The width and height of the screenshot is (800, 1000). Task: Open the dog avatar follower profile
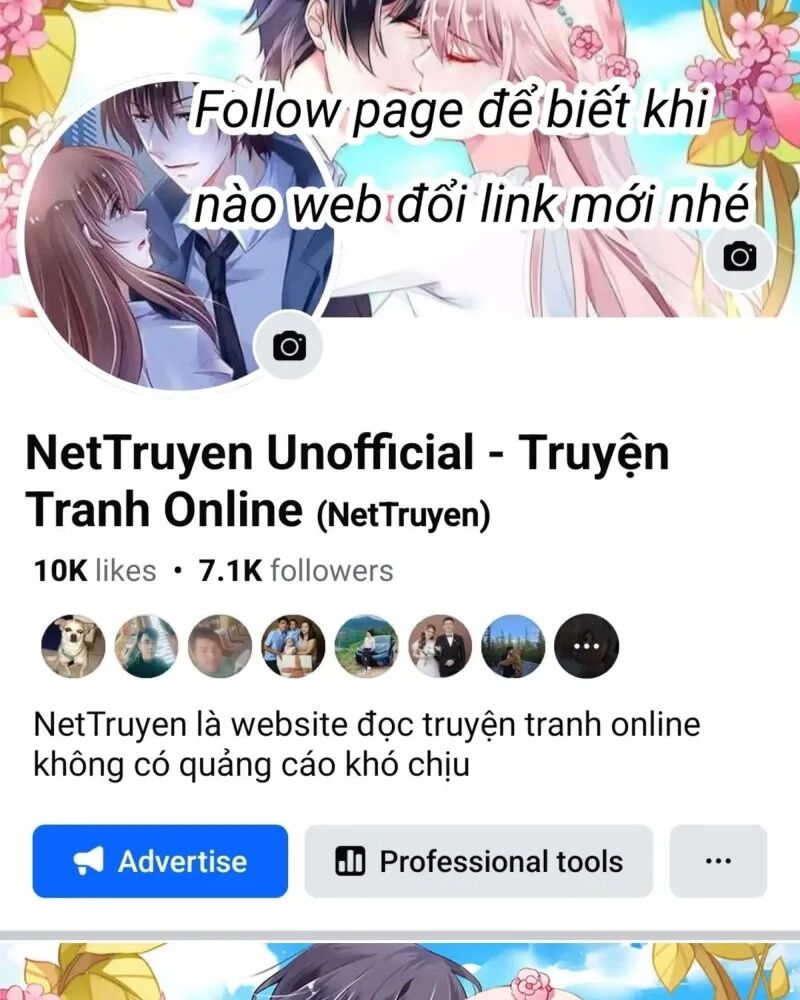pyautogui.click(x=73, y=646)
